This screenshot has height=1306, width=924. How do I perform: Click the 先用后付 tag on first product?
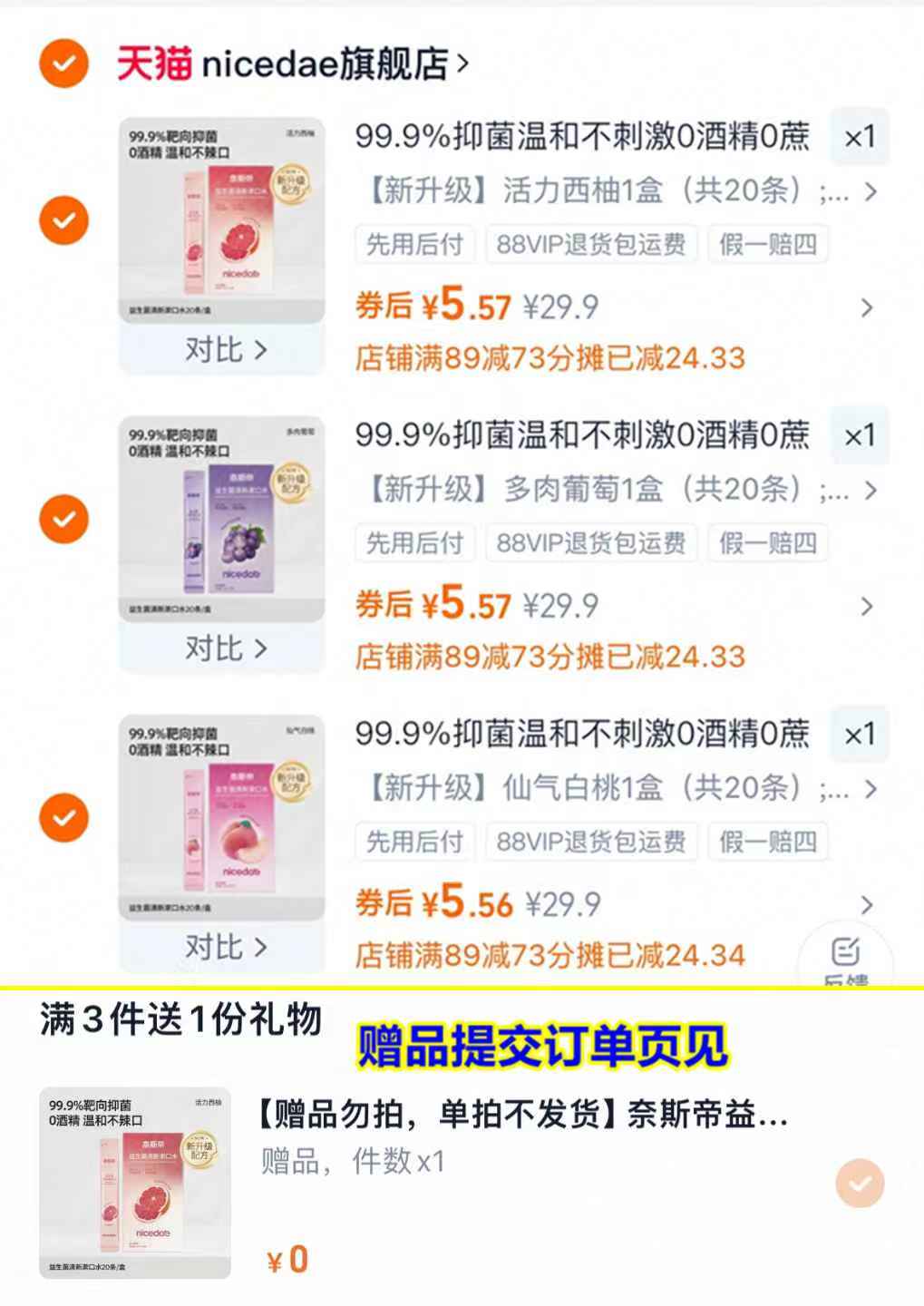coord(414,243)
